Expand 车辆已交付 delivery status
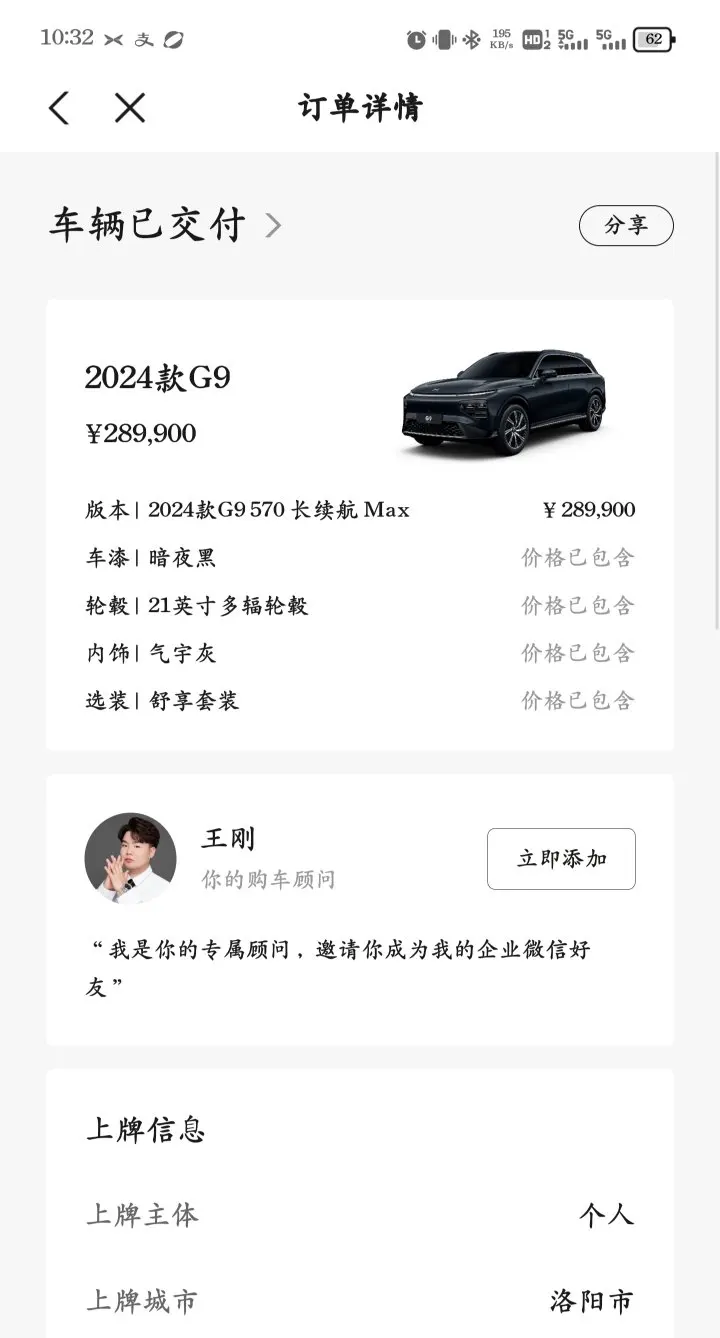Screen dimensions: 720x1338 click(x=272, y=226)
